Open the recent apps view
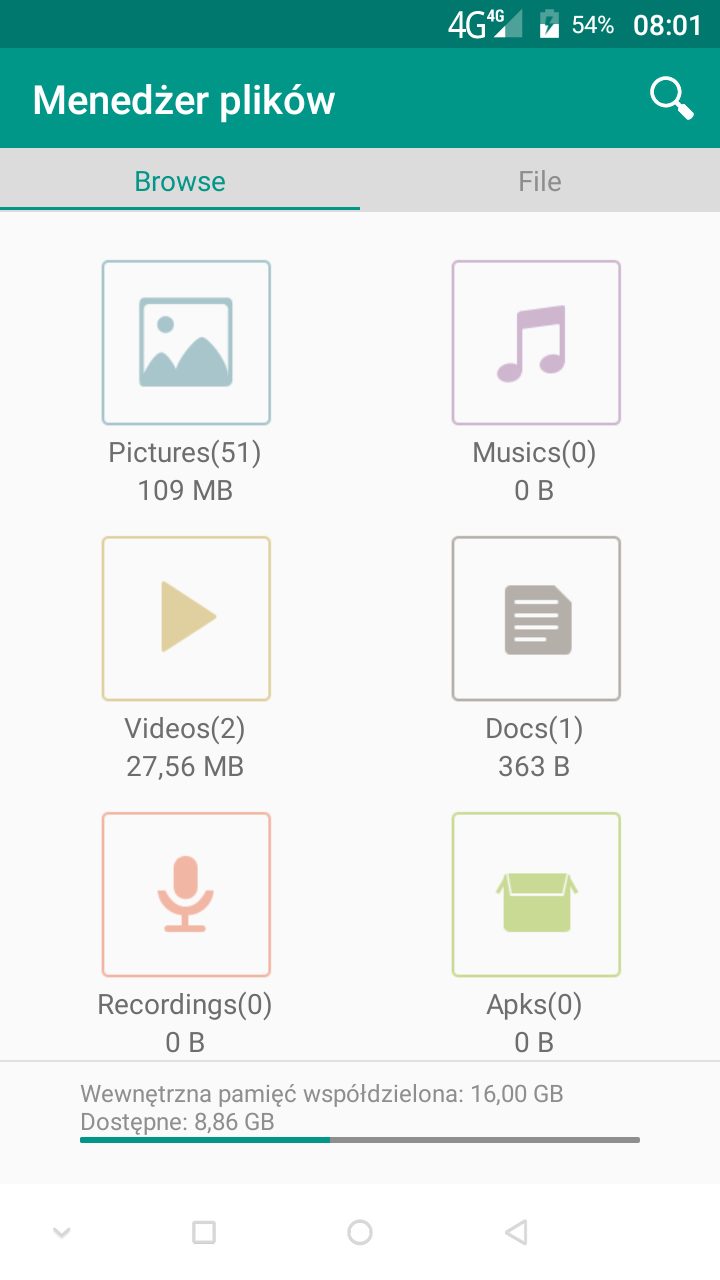The width and height of the screenshot is (720, 1280). coord(204,1232)
